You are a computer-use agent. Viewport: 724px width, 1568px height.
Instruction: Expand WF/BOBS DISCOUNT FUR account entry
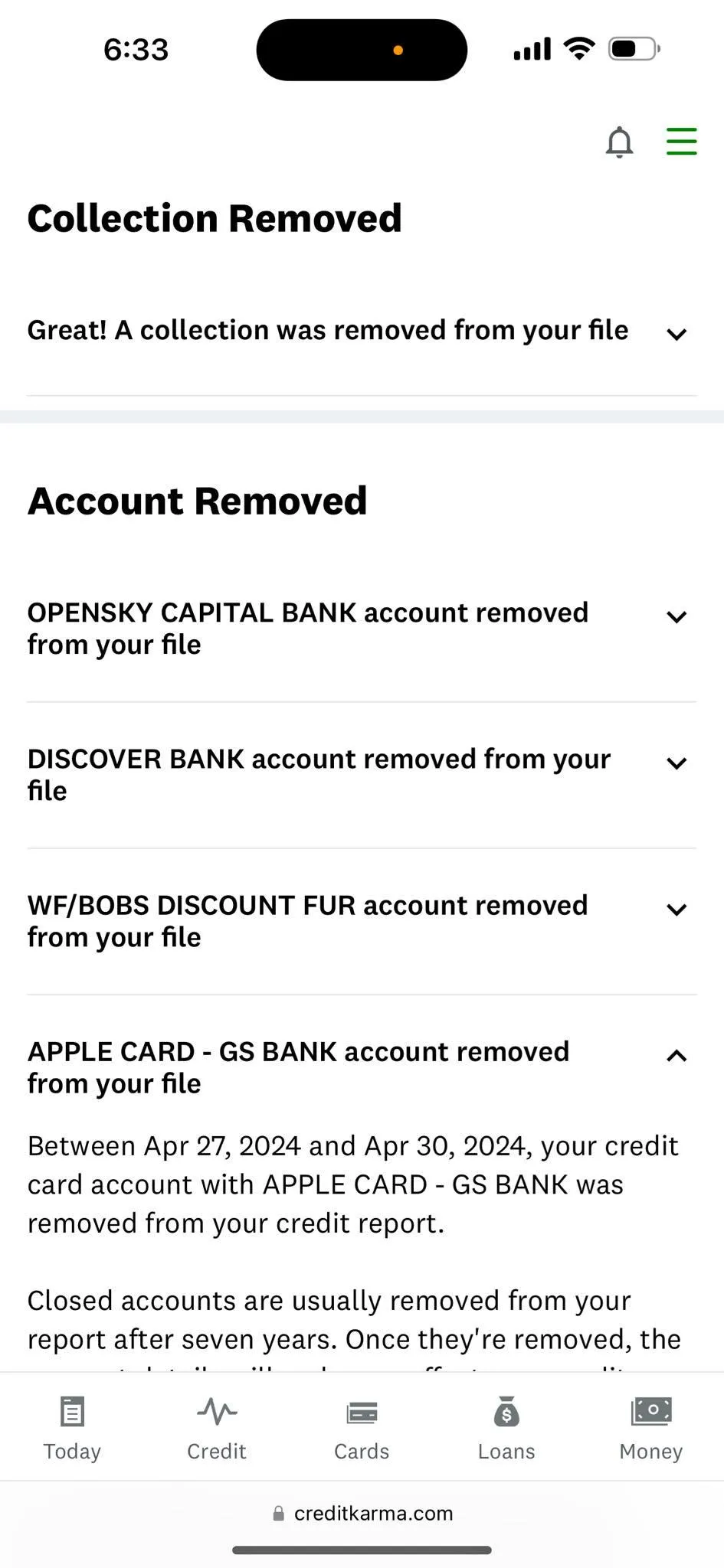(x=362, y=921)
